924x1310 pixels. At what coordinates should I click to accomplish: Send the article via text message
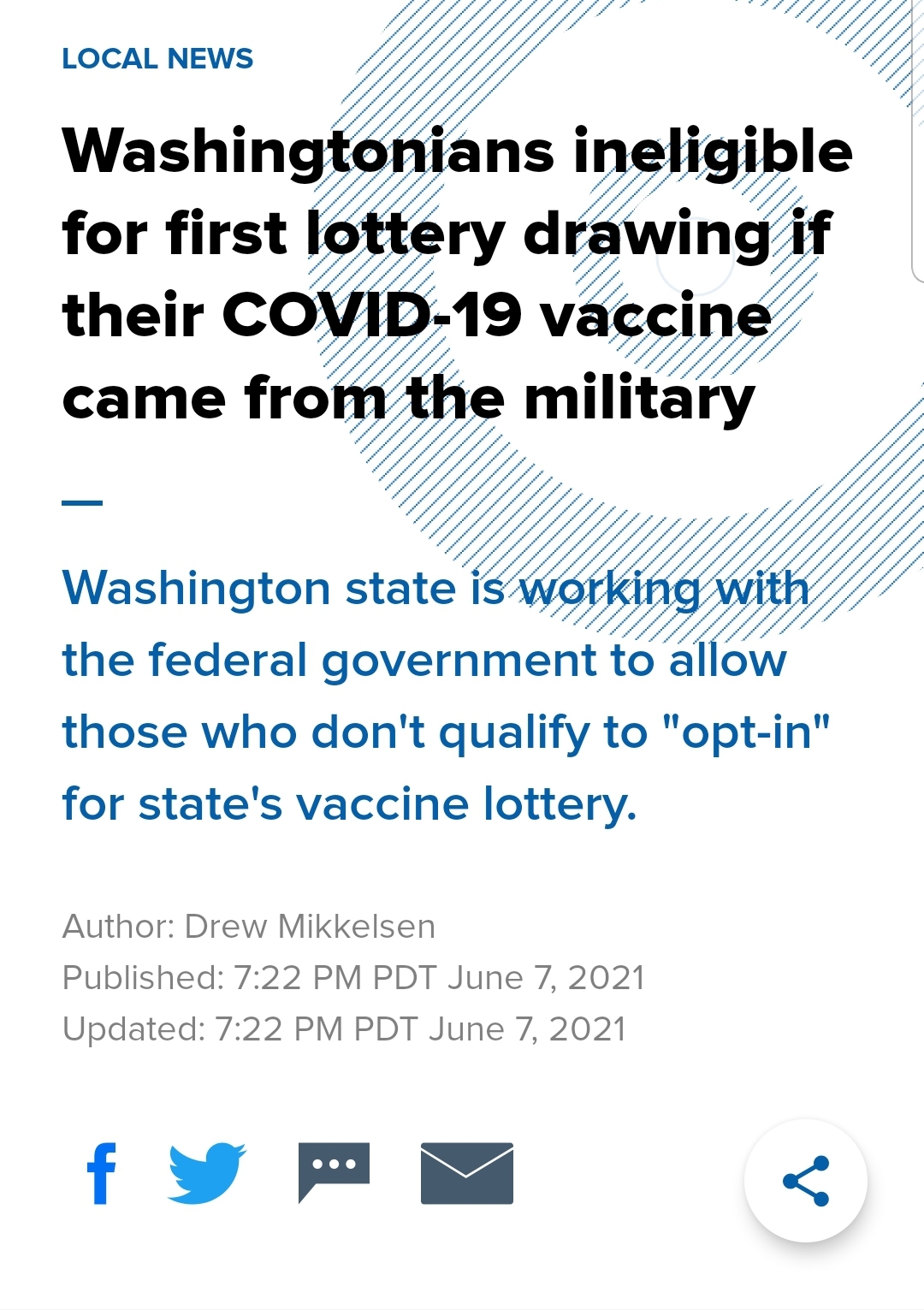click(x=334, y=1173)
